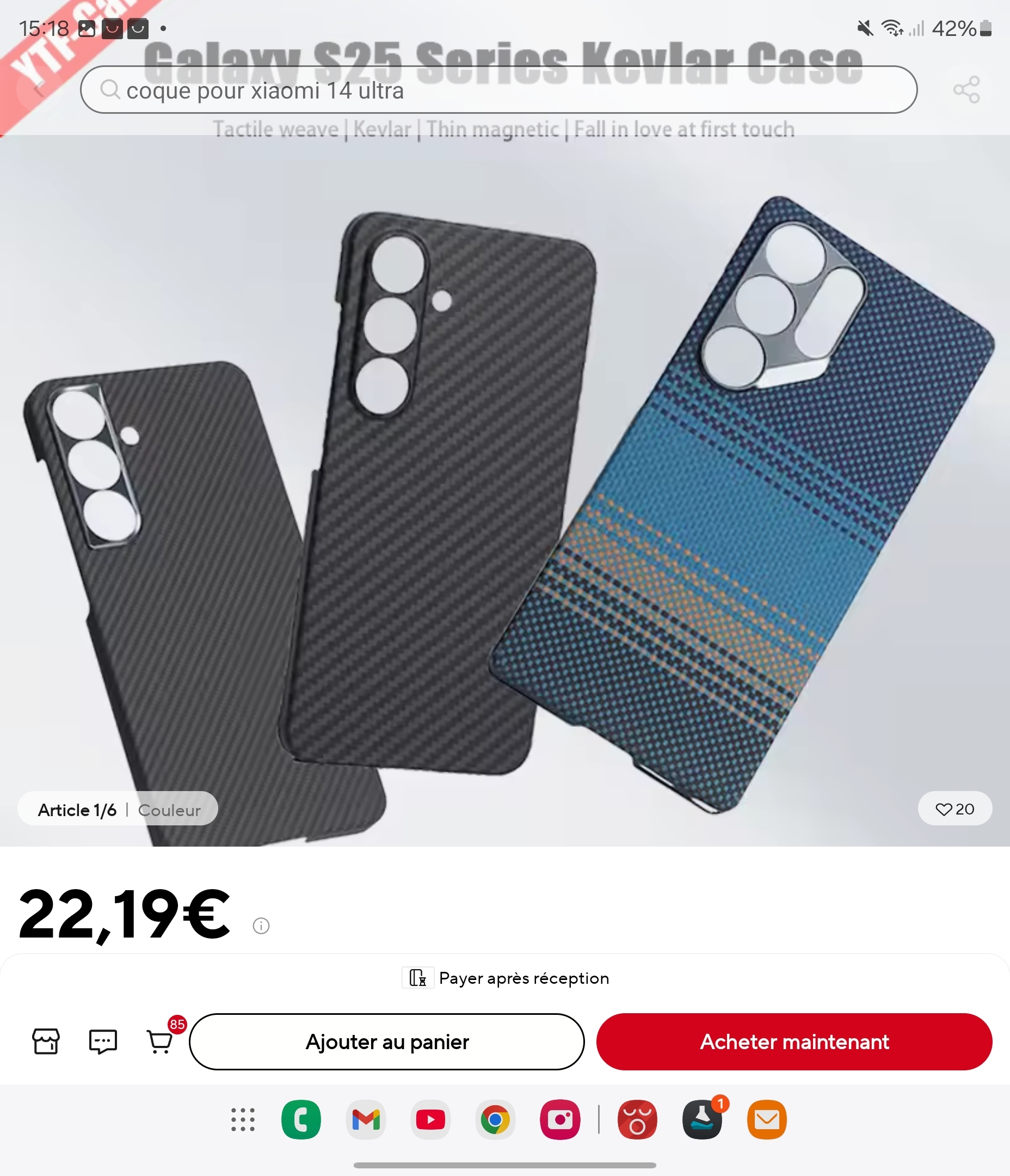This screenshot has height=1176, width=1010.
Task: Open shopping cart with 85 items
Action: click(x=161, y=1042)
